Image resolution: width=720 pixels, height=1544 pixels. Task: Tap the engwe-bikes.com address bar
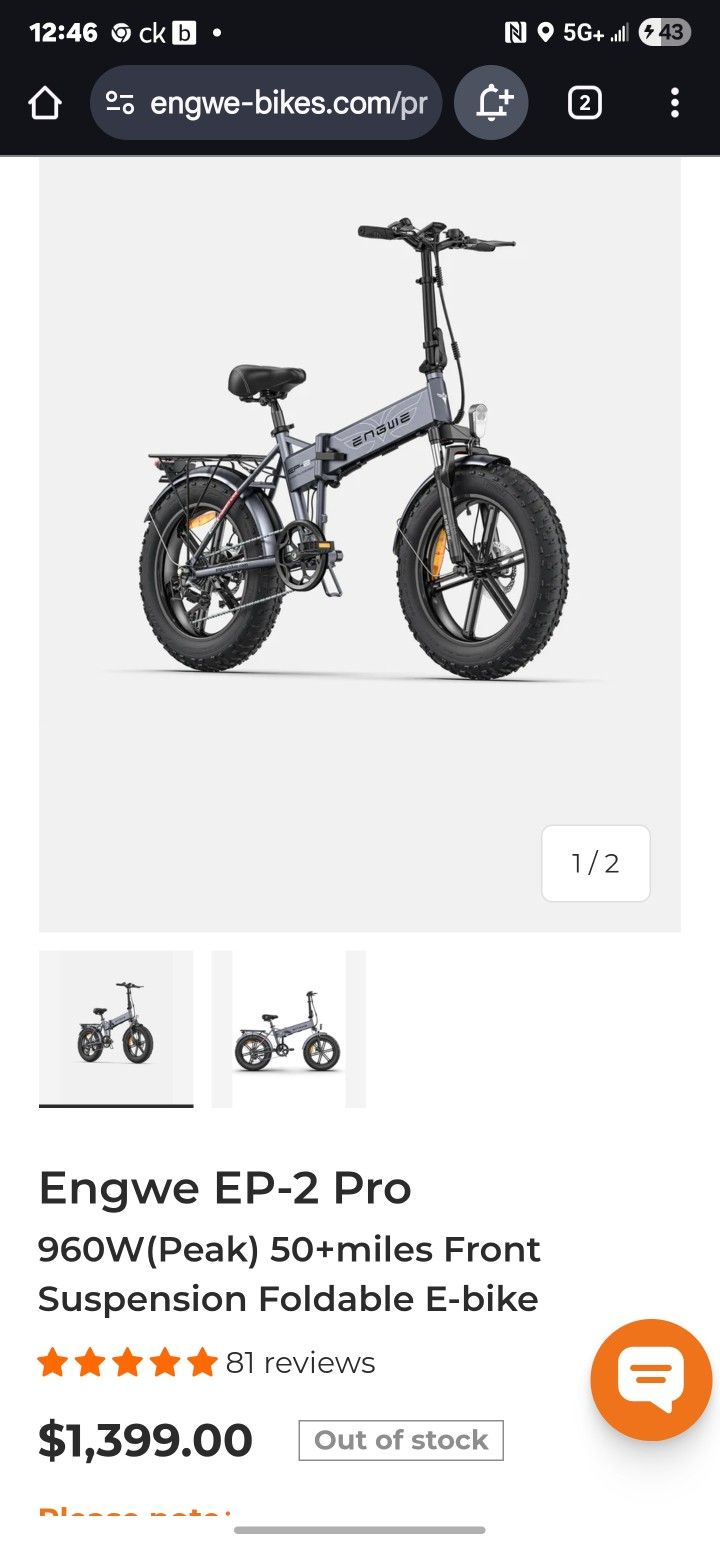287,103
